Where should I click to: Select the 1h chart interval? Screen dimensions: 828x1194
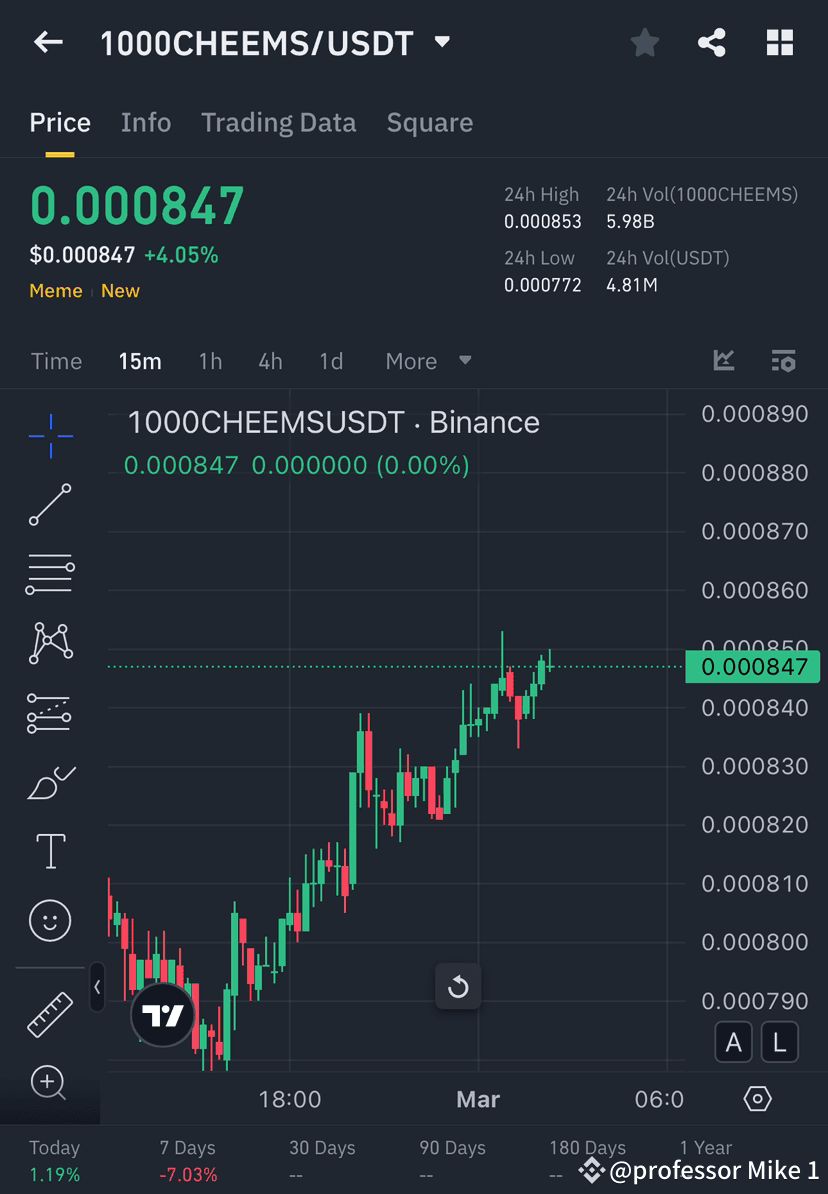(210, 361)
